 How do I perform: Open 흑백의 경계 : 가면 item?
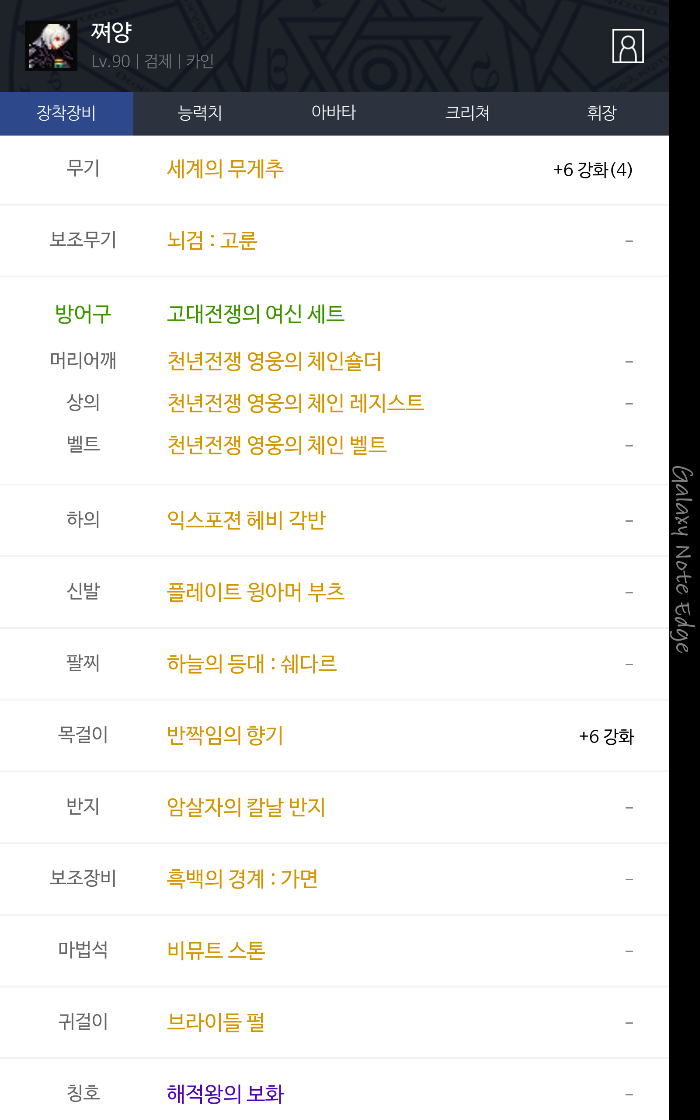242,879
